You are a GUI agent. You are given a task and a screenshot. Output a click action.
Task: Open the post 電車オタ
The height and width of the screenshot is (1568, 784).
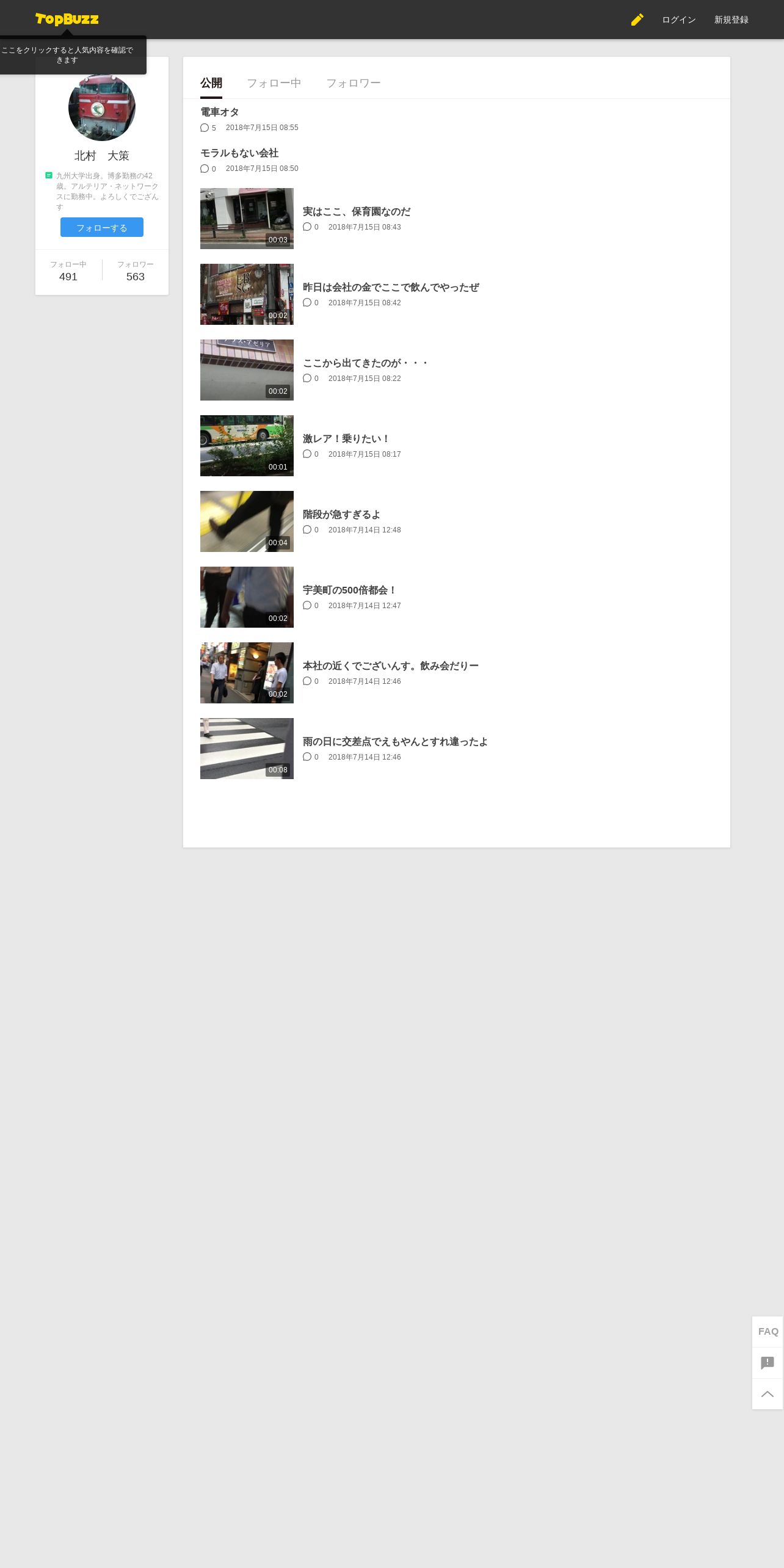point(220,112)
